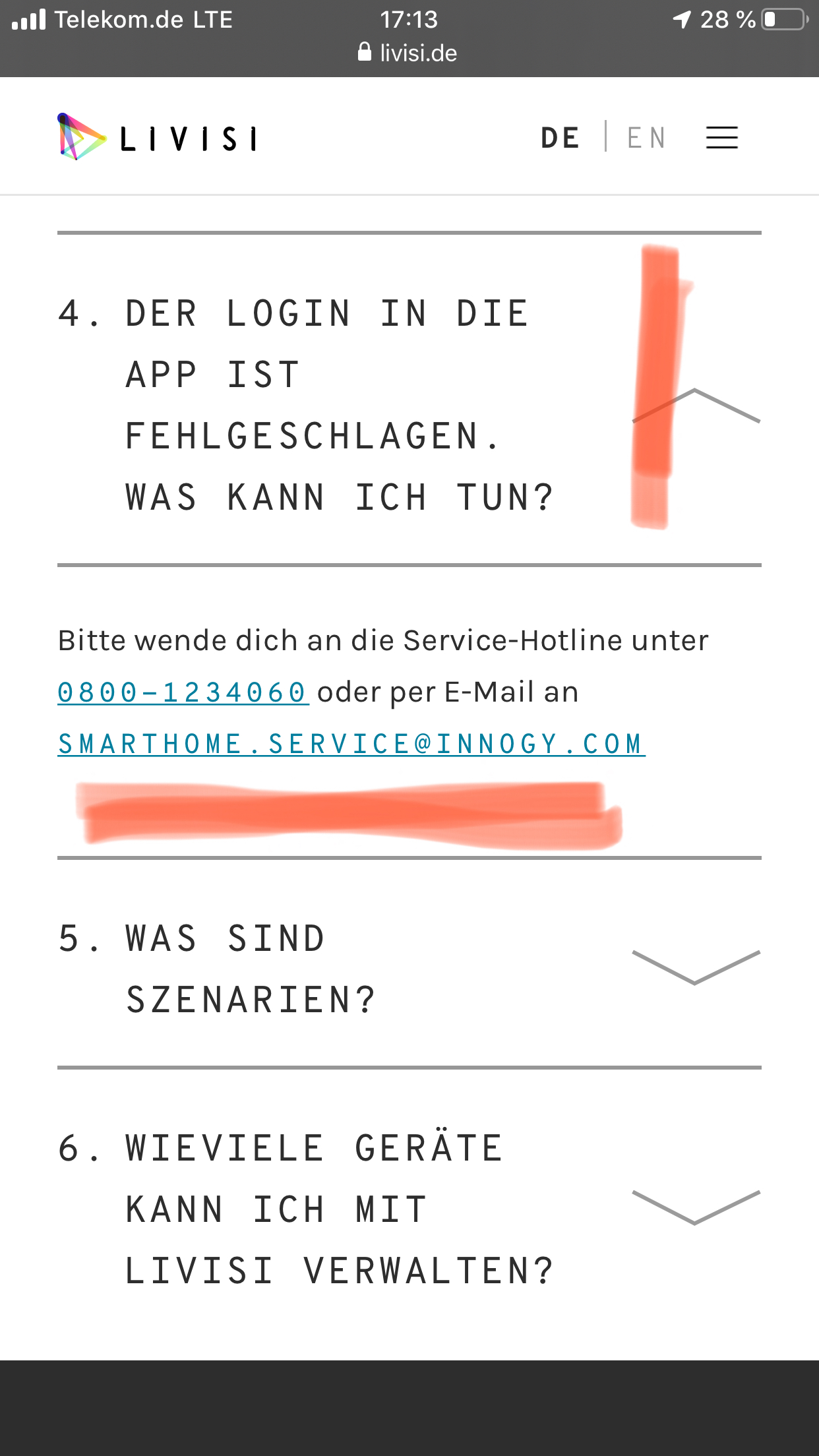The image size is (819, 1456).
Task: Call hotline number 0800-1234060
Action: (183, 692)
